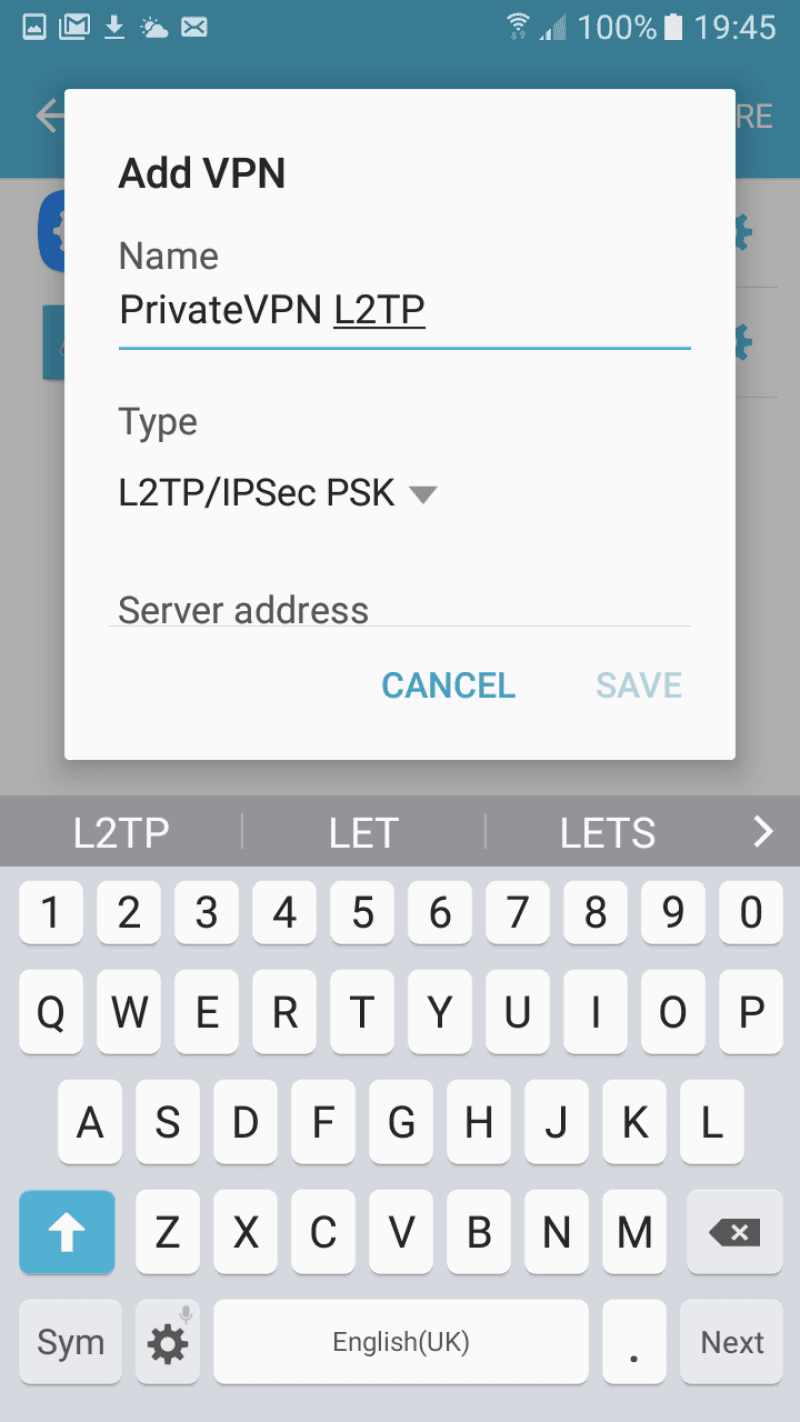Screen dimensions: 800x1422
Task: Toggle the shift key
Action: point(67,1232)
